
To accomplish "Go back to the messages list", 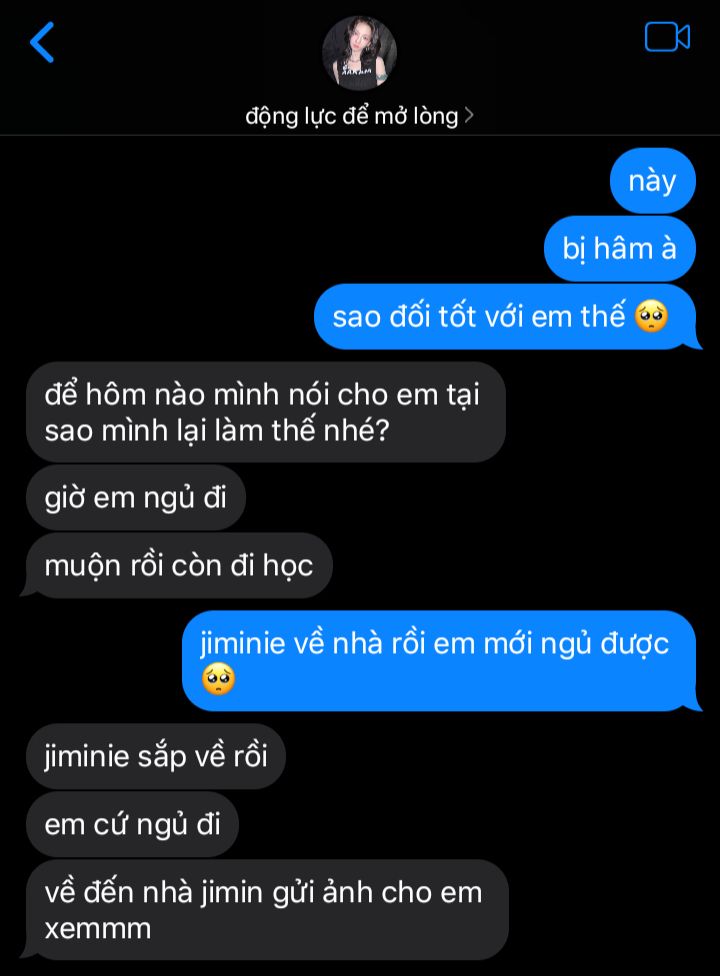I will coord(42,42).
